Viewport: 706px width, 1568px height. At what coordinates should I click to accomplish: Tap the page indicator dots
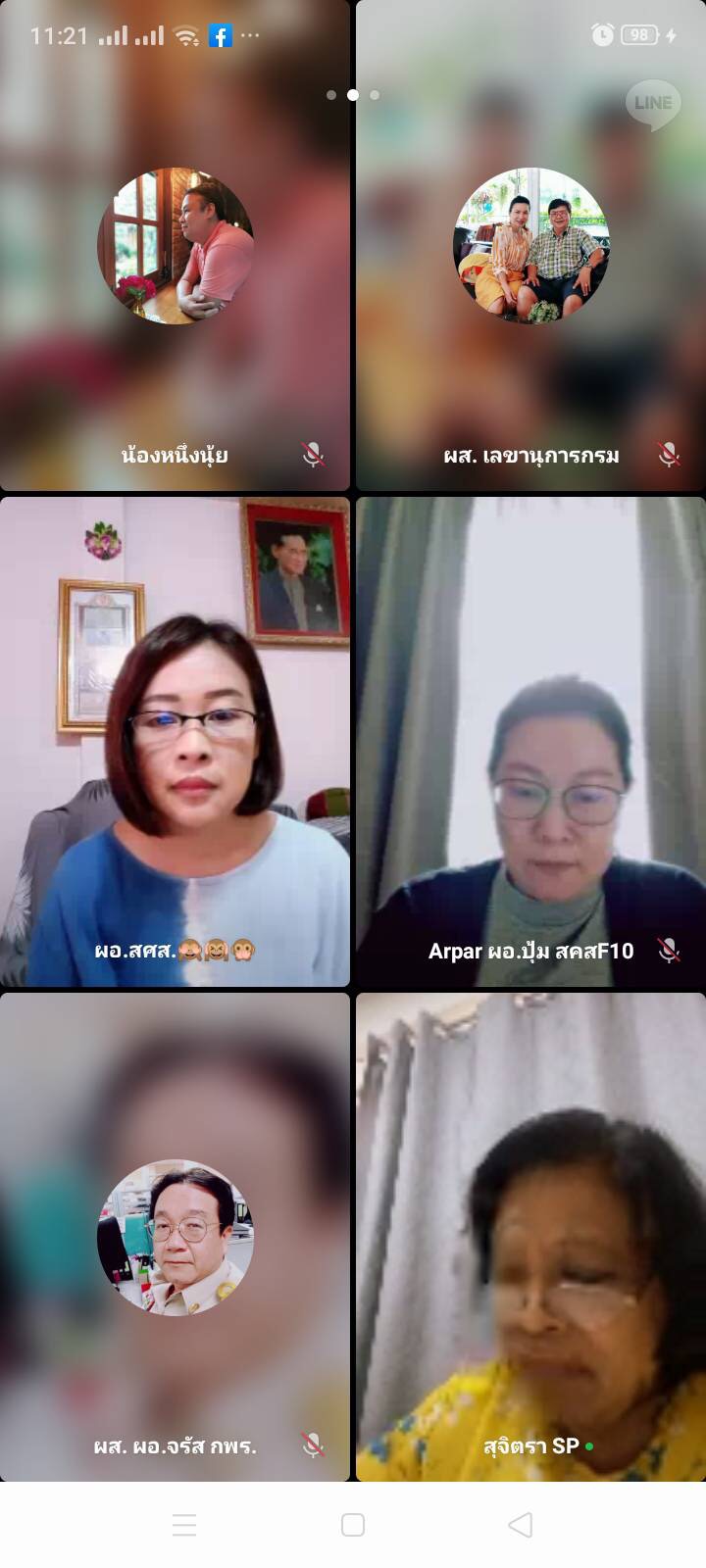pyautogui.click(x=353, y=95)
